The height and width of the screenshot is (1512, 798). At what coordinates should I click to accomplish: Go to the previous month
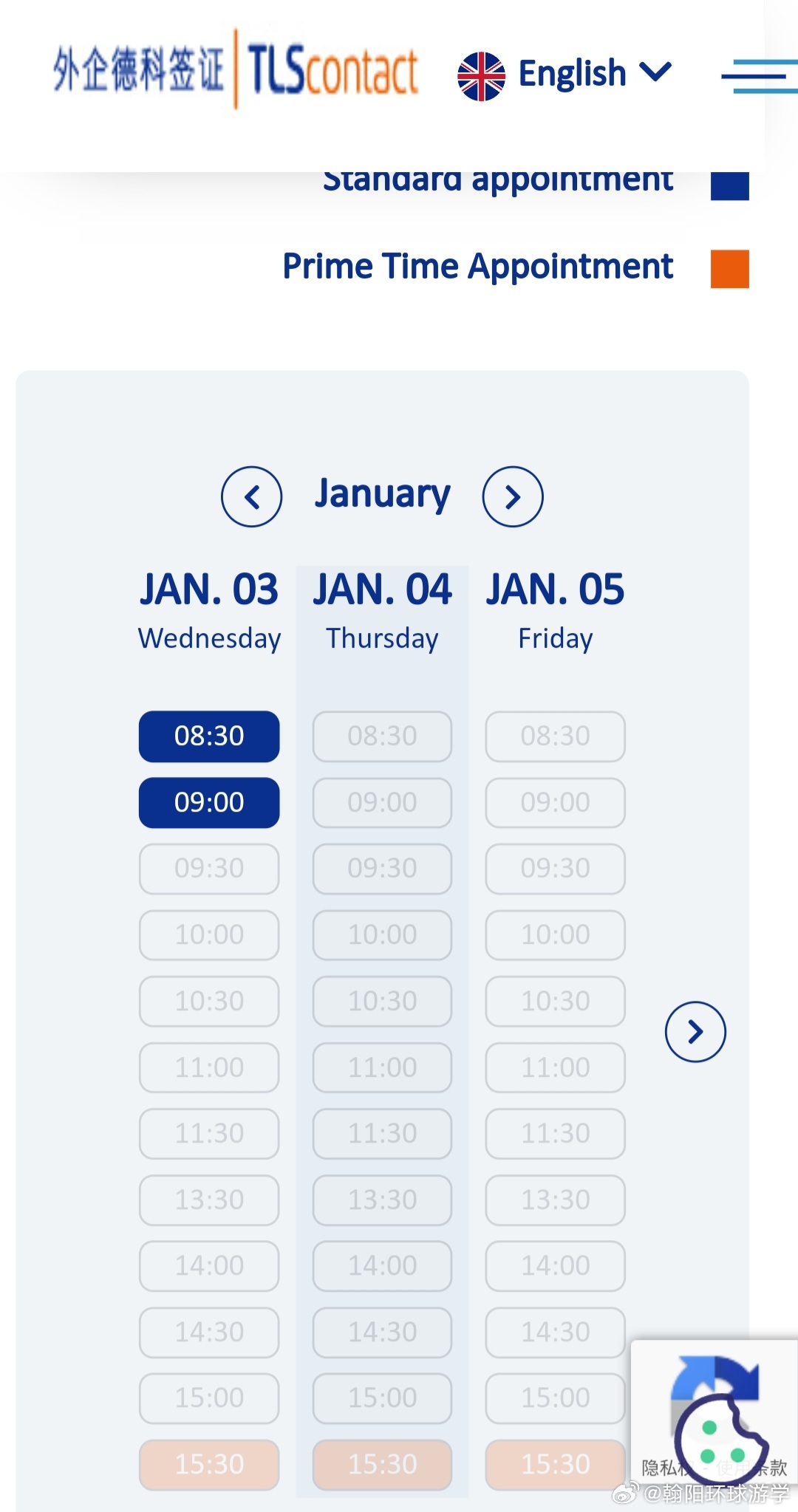[251, 496]
